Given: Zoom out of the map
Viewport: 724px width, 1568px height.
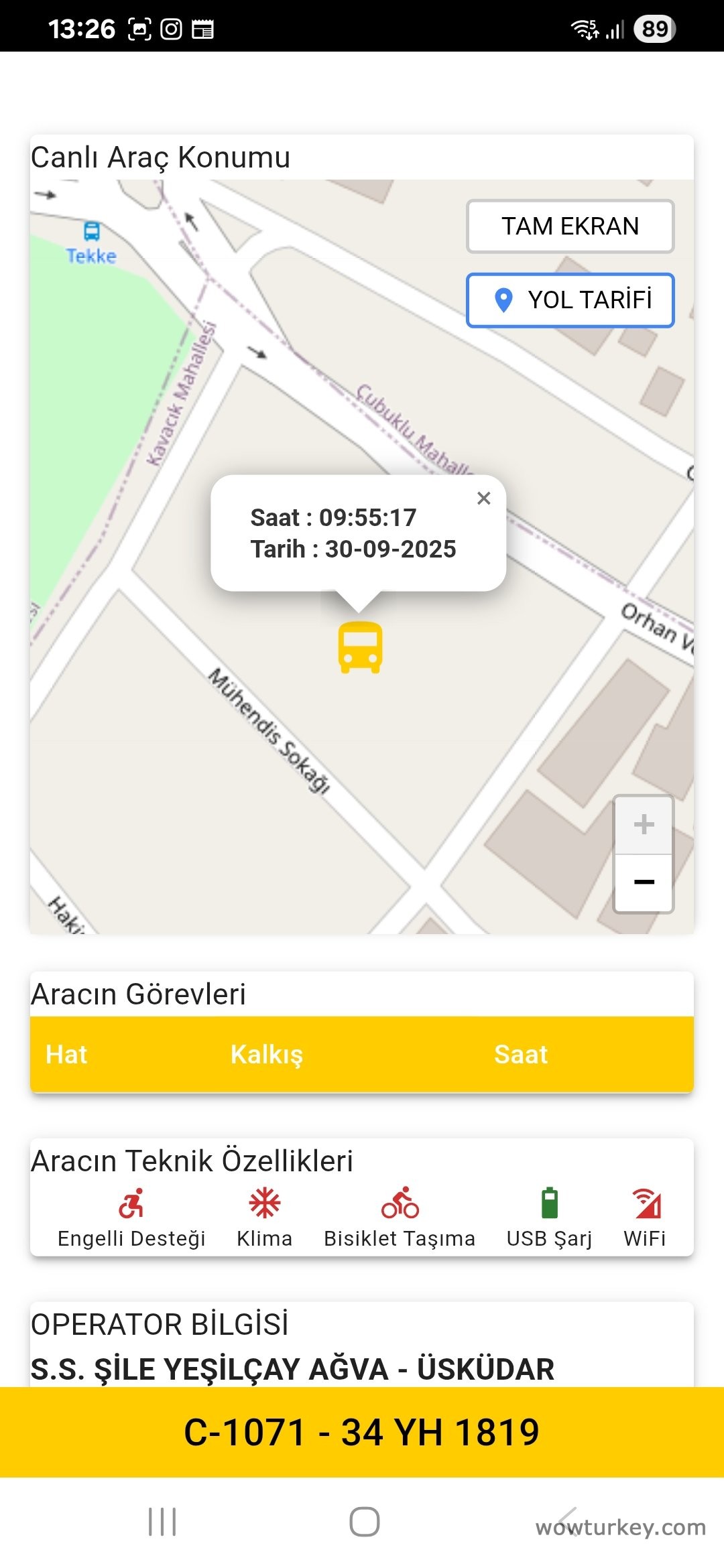Looking at the screenshot, I should (x=644, y=883).
